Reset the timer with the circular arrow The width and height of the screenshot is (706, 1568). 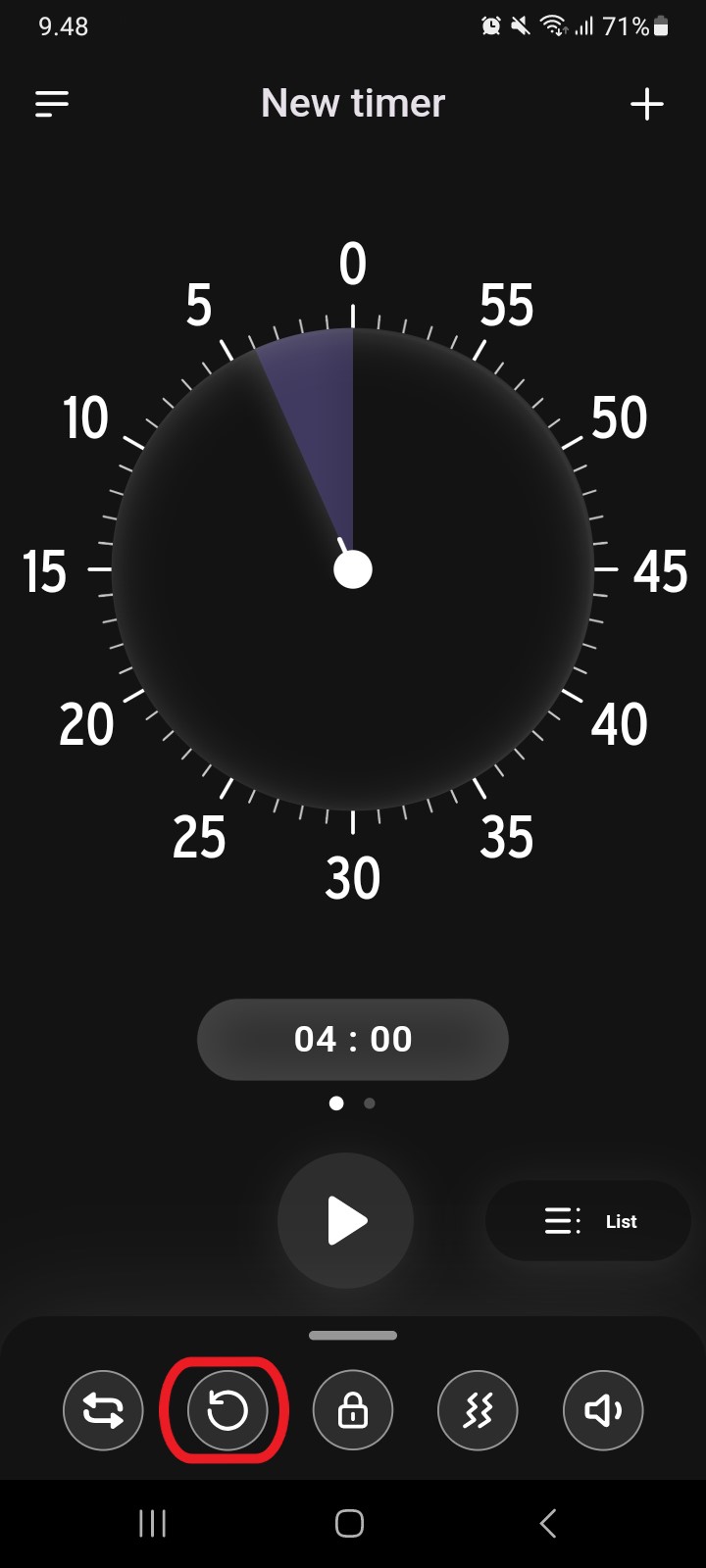227,1410
